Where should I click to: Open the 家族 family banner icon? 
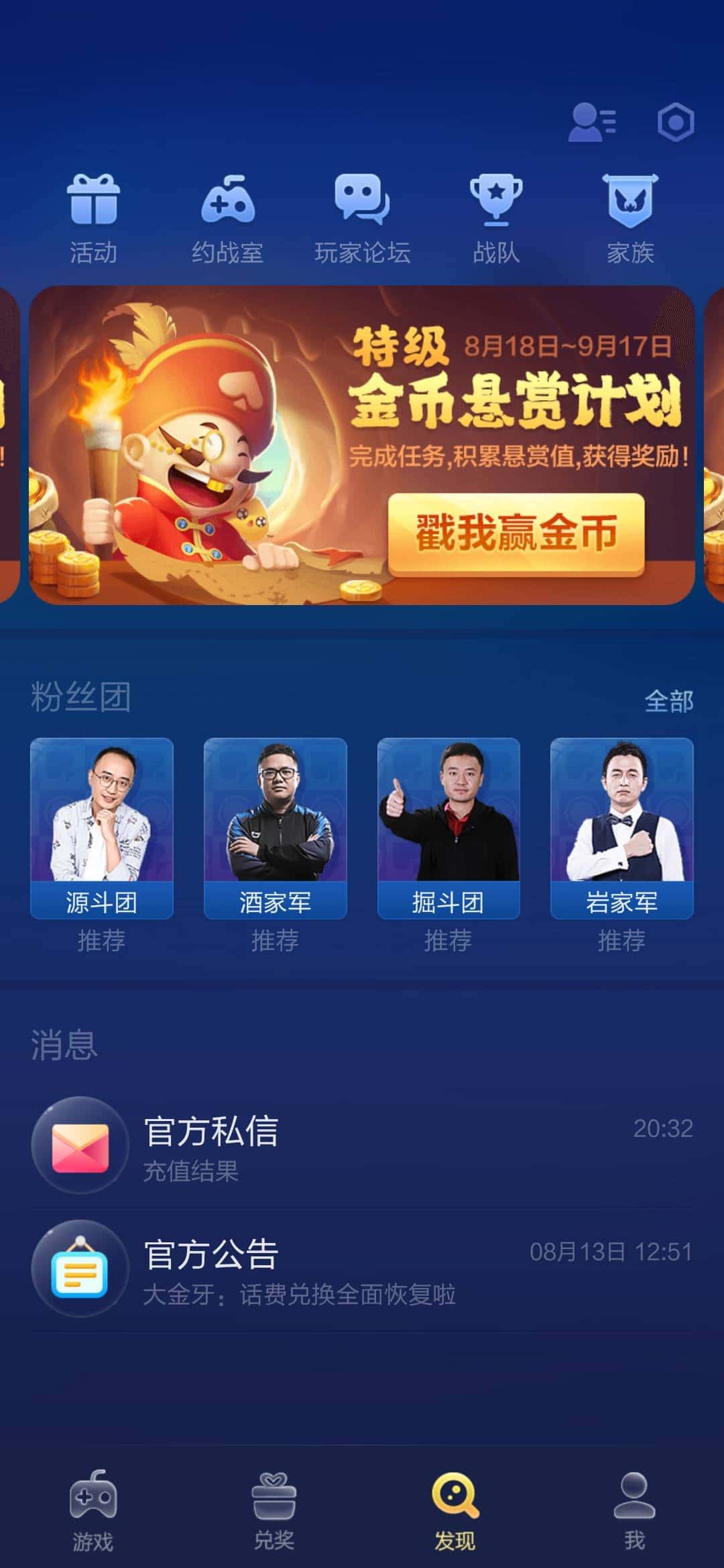coord(630,204)
